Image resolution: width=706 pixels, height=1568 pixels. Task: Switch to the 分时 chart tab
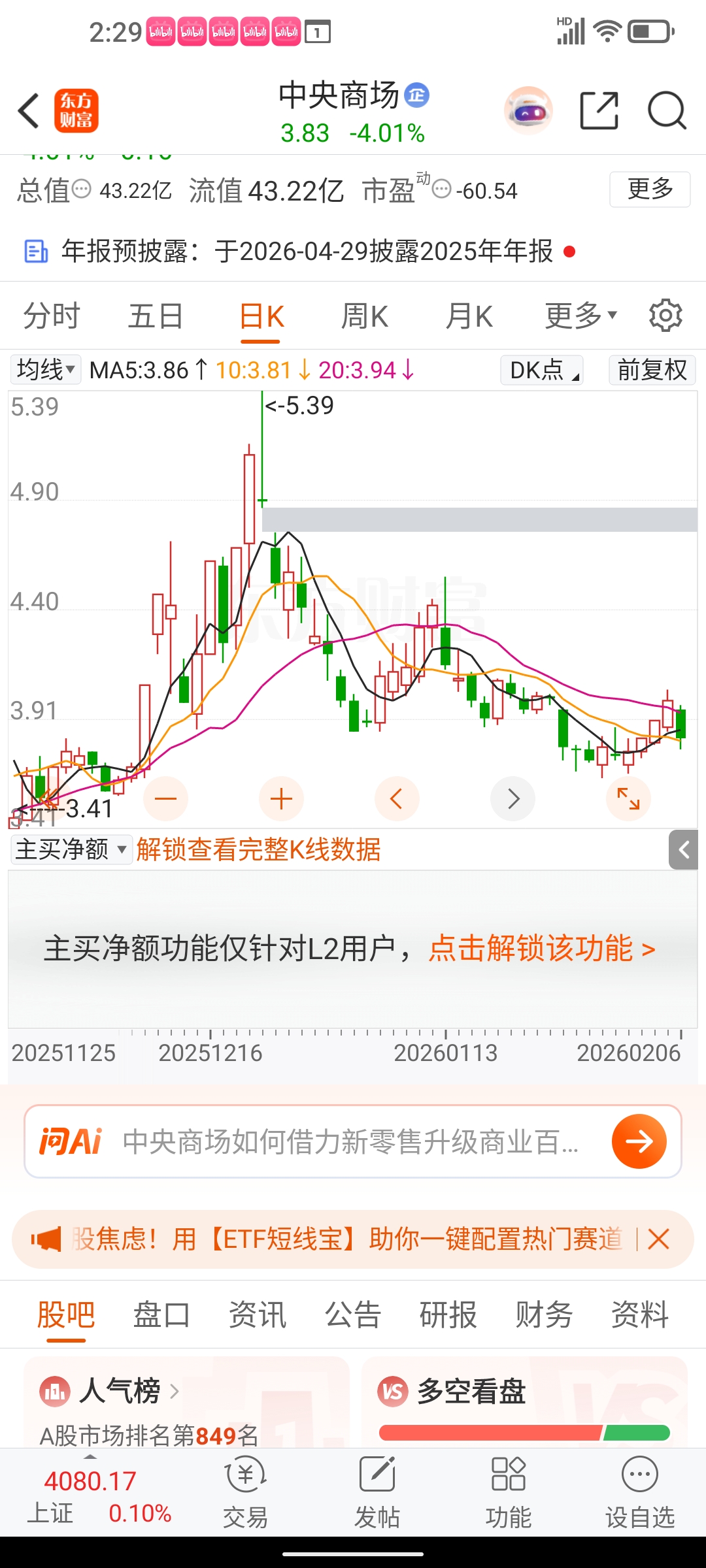[x=51, y=317]
